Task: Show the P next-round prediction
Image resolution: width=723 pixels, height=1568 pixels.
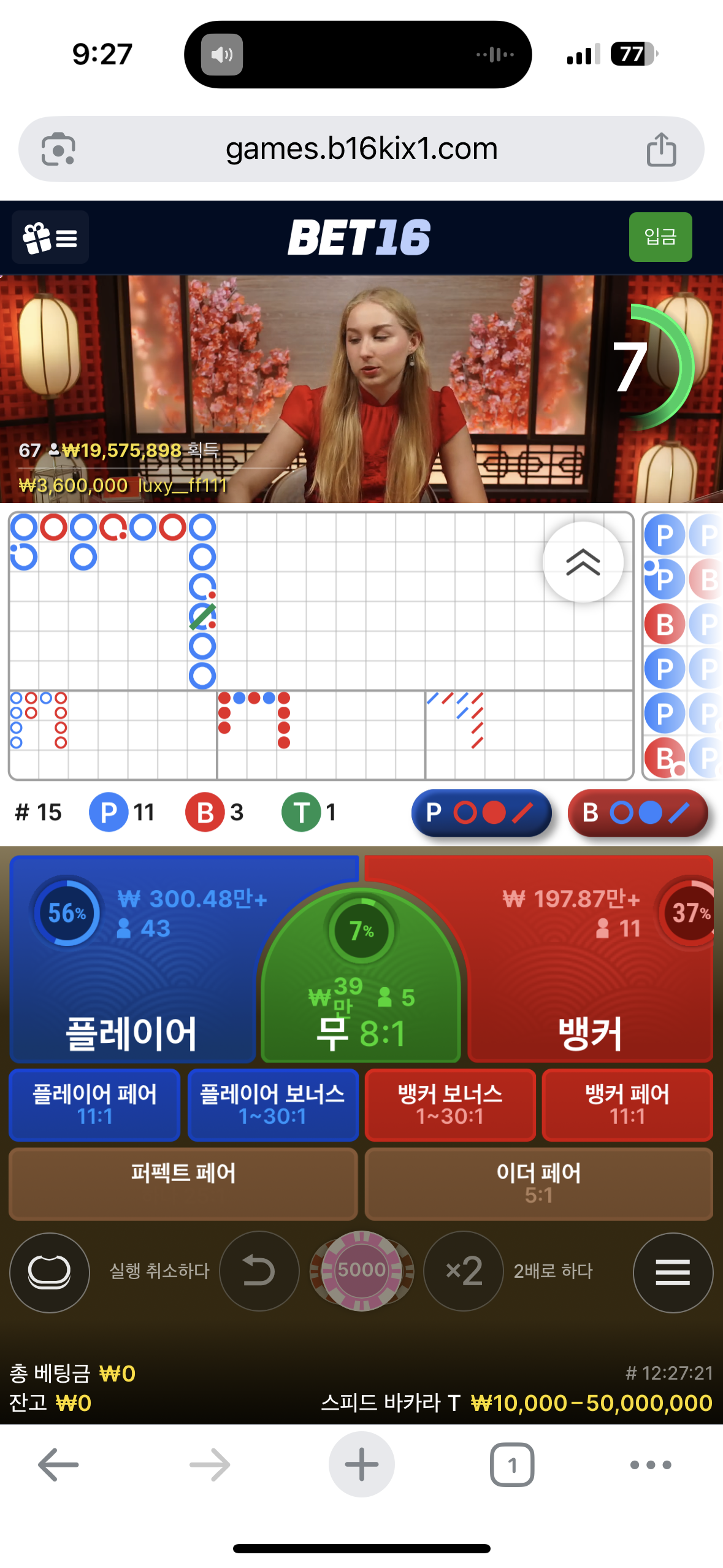Action: pyautogui.click(x=481, y=813)
